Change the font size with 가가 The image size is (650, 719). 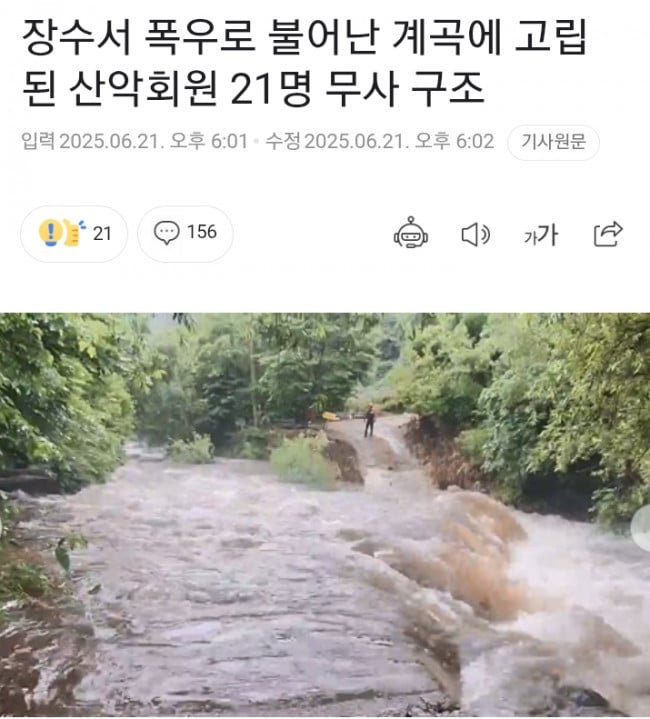[x=540, y=235]
